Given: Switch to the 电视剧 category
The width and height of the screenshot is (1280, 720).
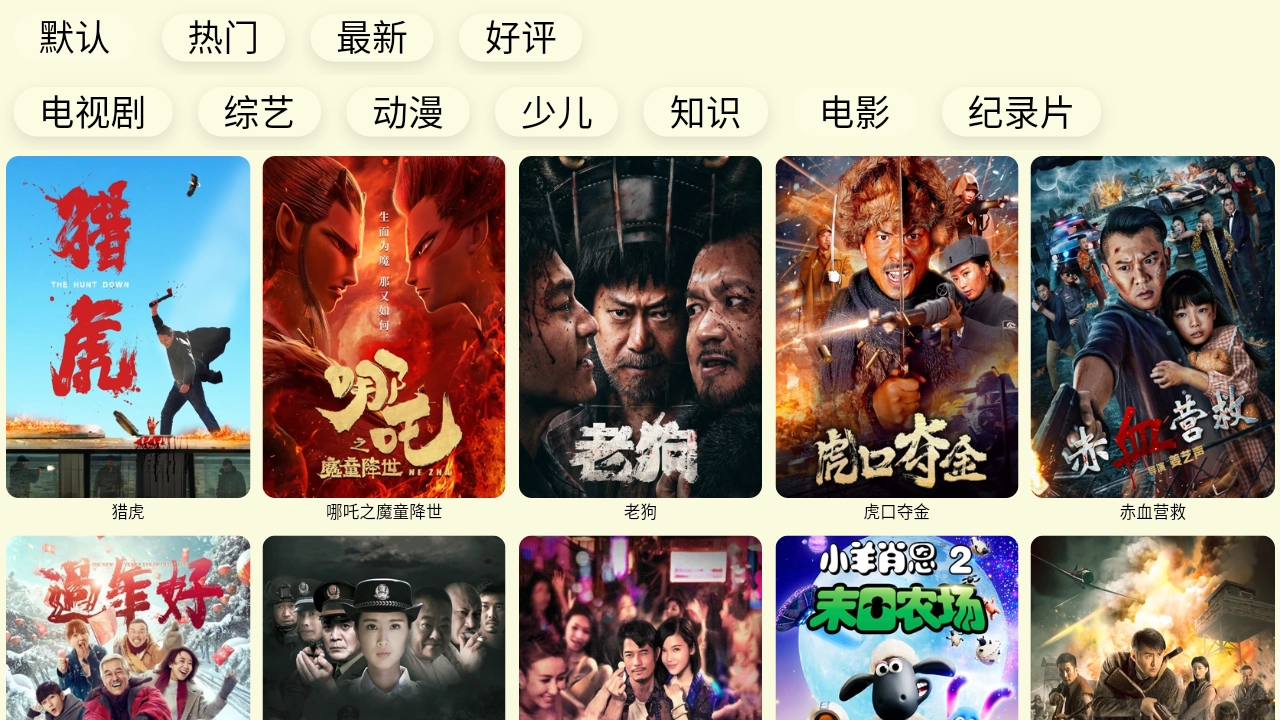Looking at the screenshot, I should (93, 113).
